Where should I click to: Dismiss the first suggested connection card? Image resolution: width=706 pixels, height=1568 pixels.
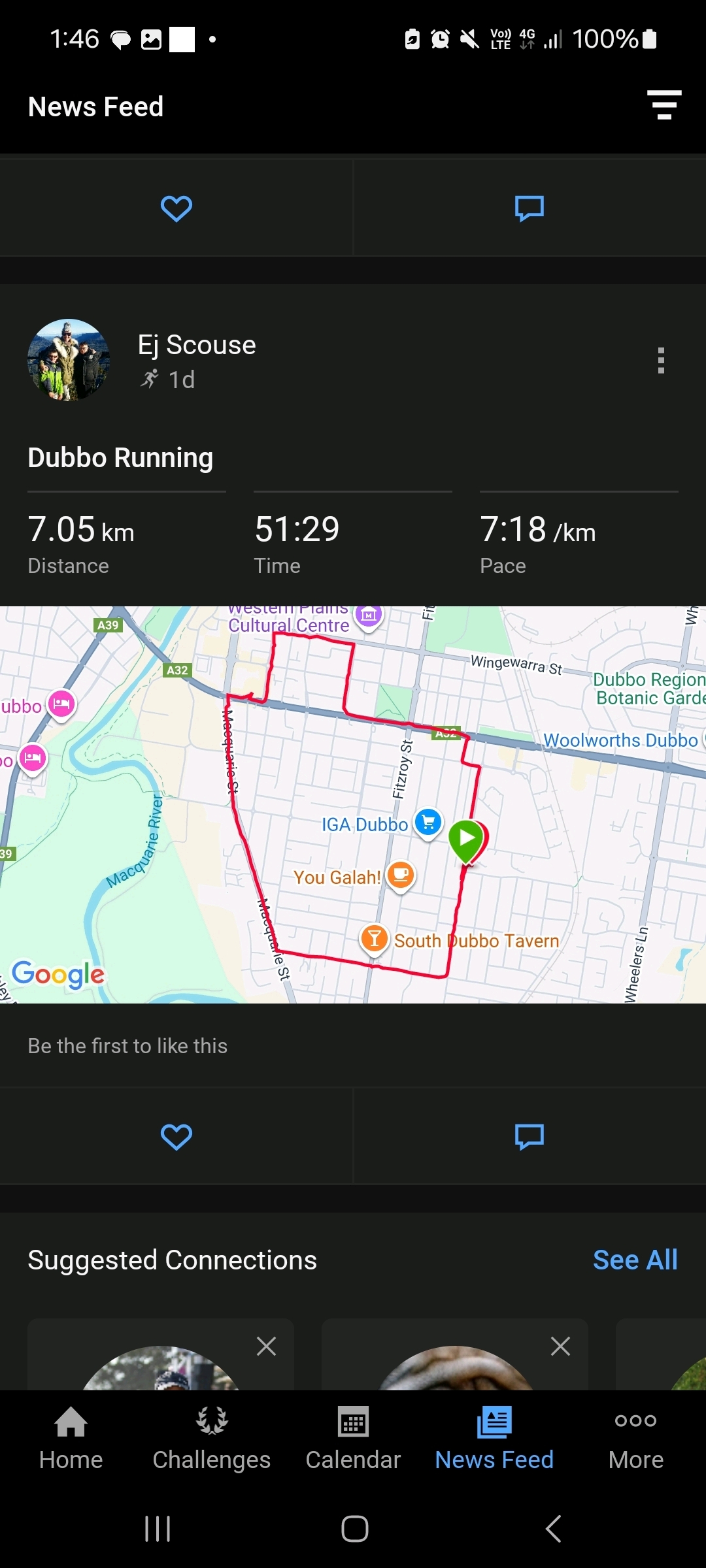[266, 1346]
